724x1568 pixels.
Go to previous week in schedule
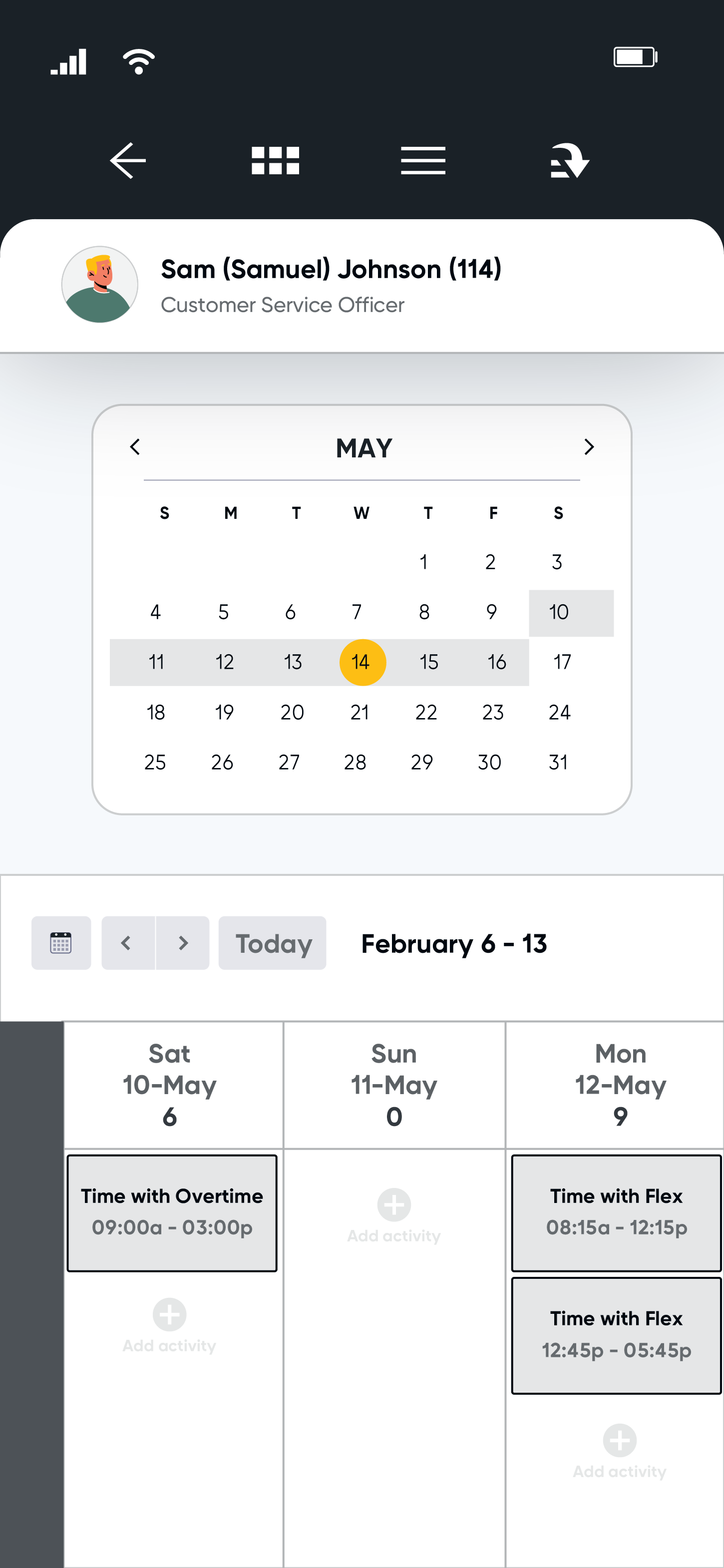point(128,943)
